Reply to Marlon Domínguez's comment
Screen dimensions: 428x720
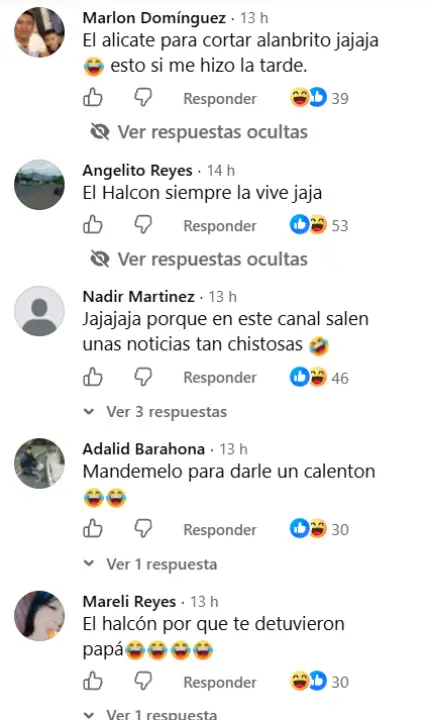pos(220,98)
